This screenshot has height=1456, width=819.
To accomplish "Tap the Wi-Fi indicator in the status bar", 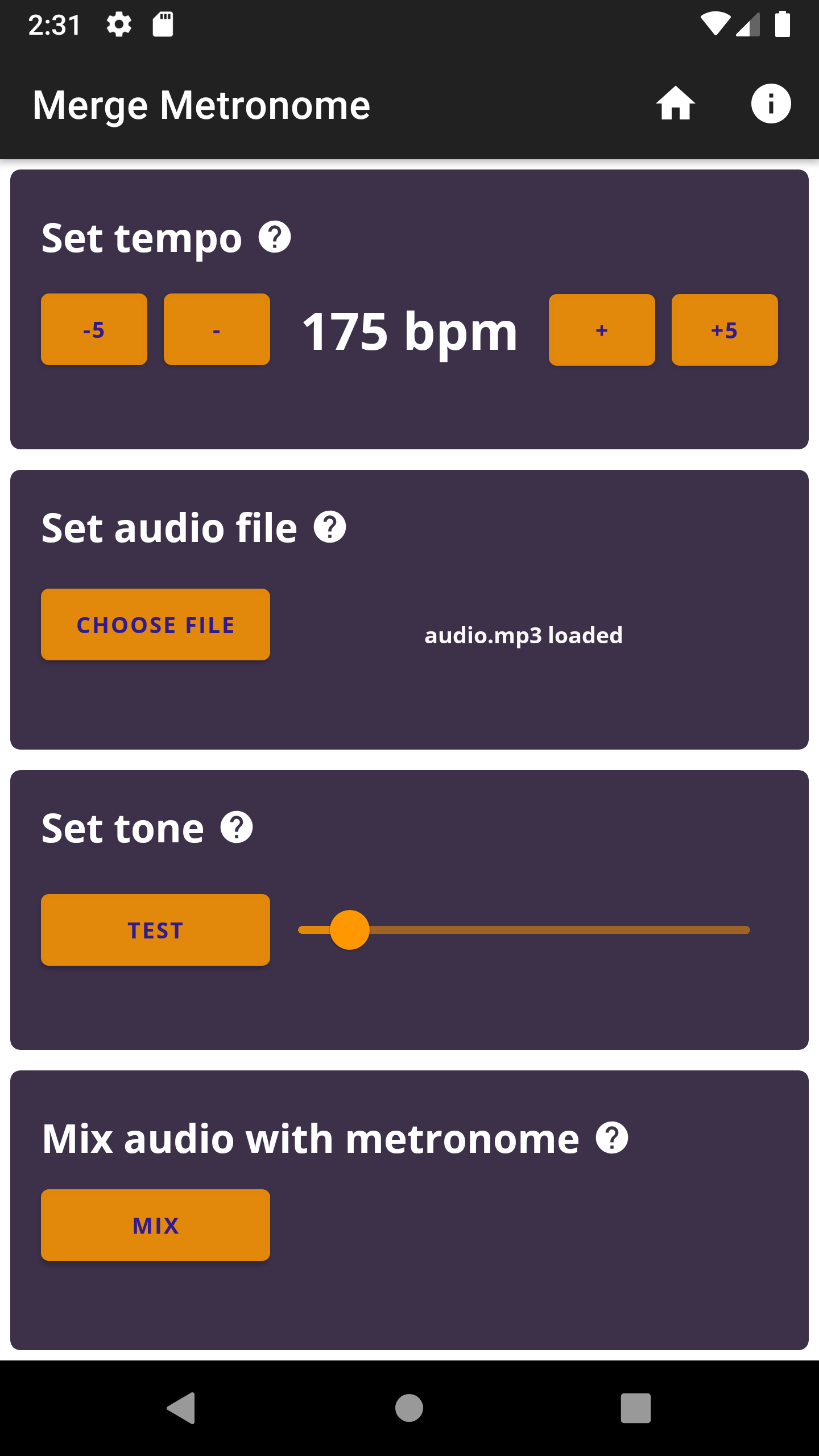I will 717,24.
